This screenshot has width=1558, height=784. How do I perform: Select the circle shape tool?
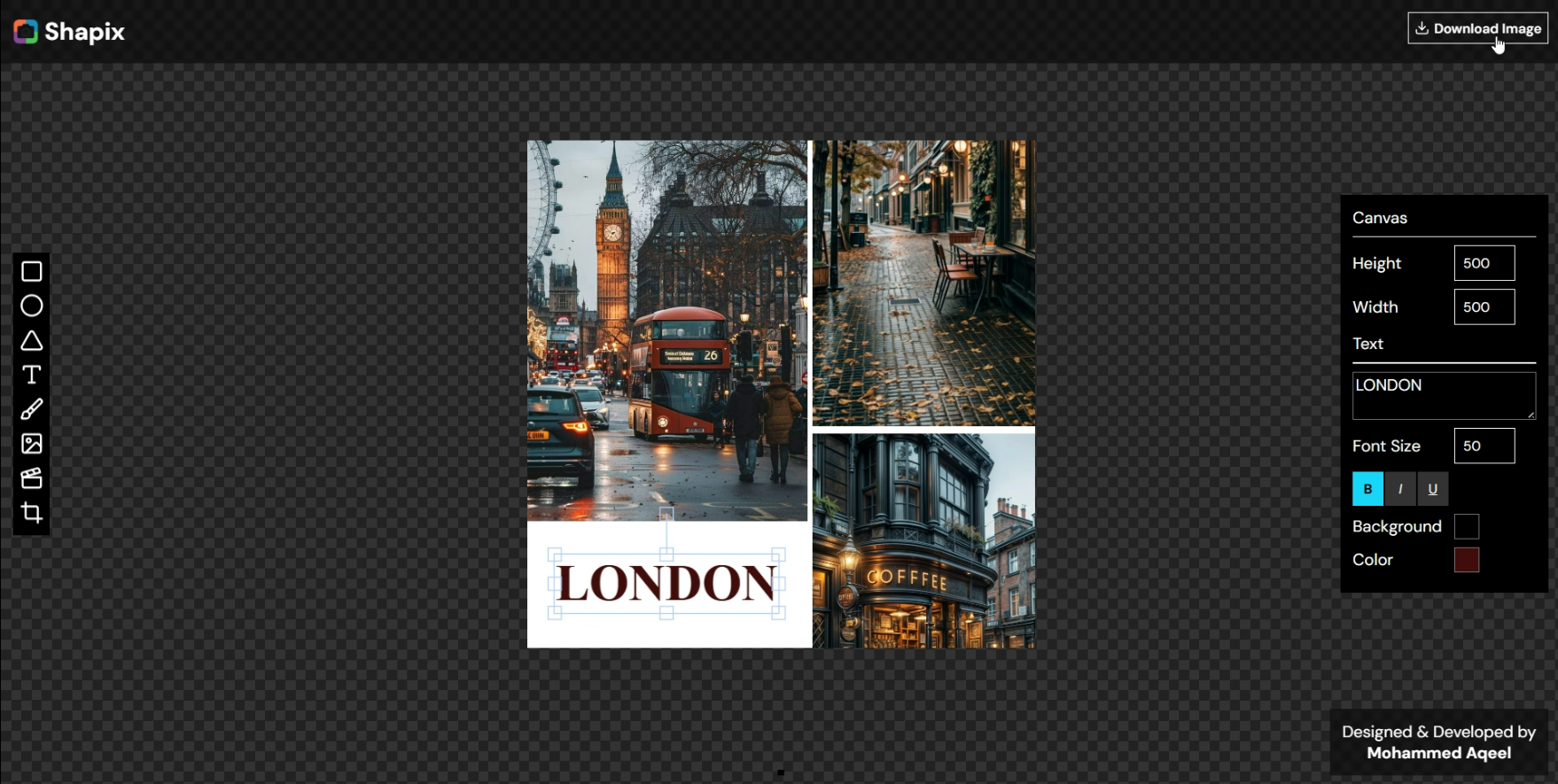coord(32,306)
